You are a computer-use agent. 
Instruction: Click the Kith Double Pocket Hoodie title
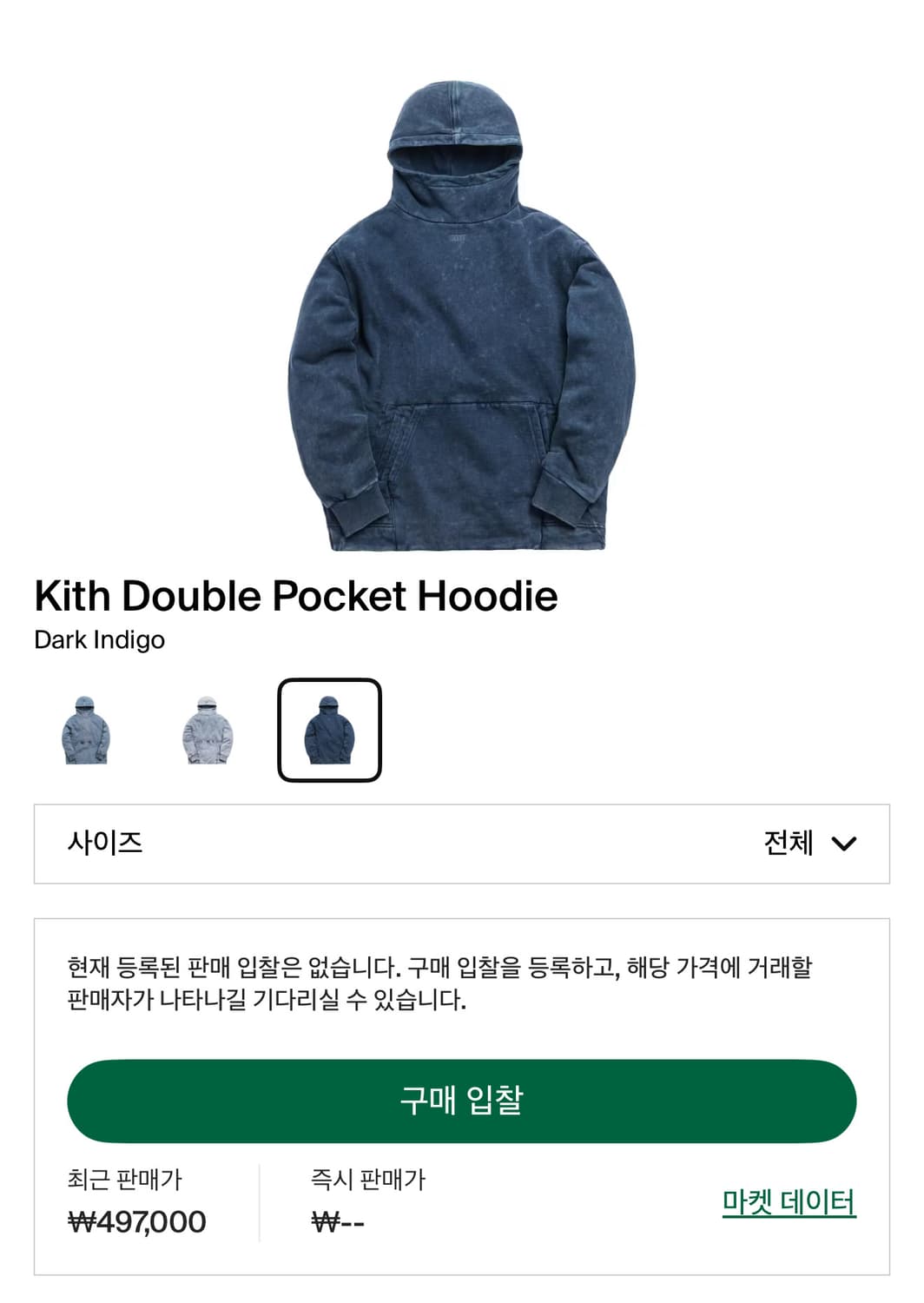click(x=295, y=597)
